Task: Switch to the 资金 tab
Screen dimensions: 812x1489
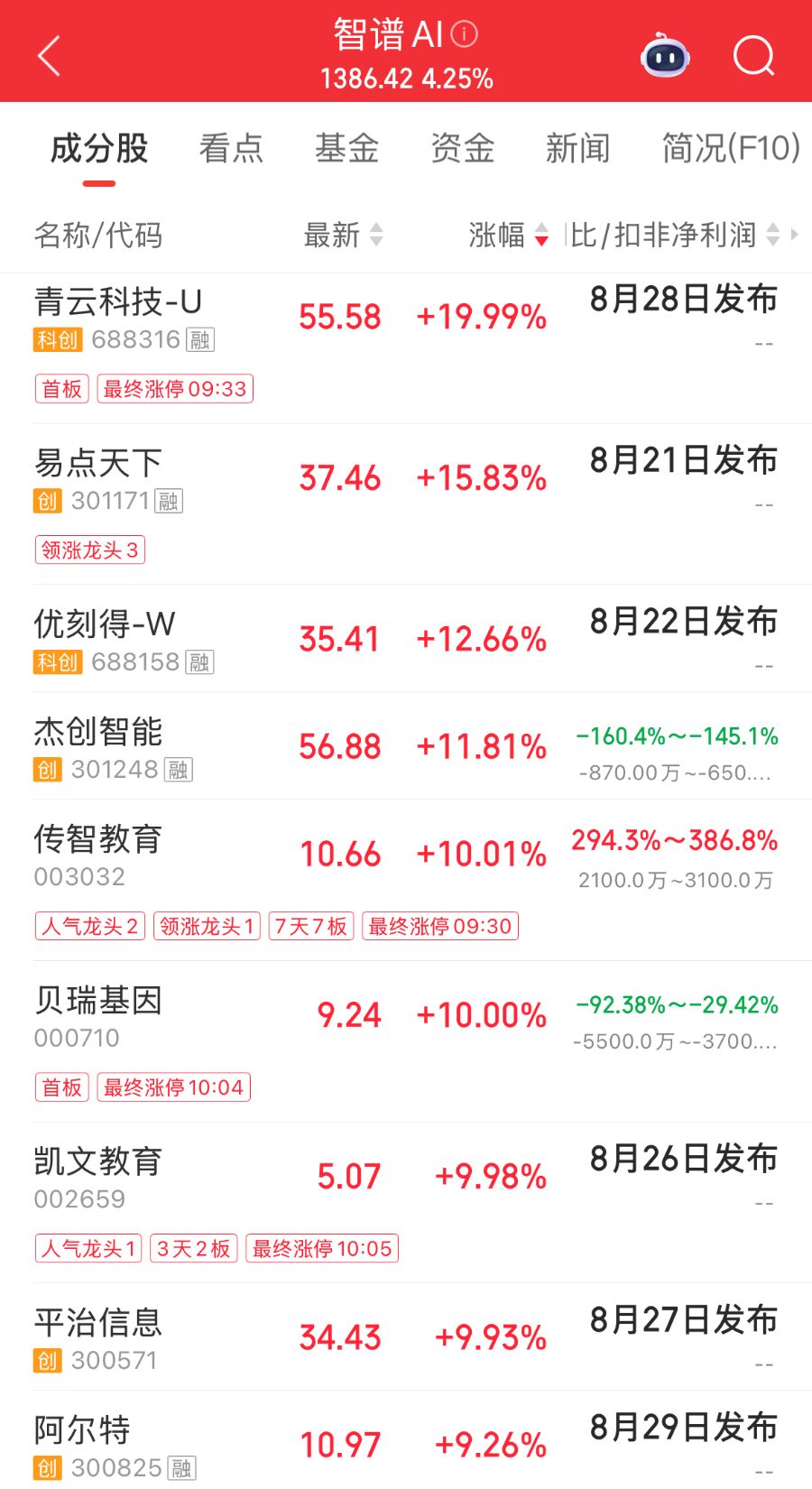Action: pyautogui.click(x=462, y=148)
